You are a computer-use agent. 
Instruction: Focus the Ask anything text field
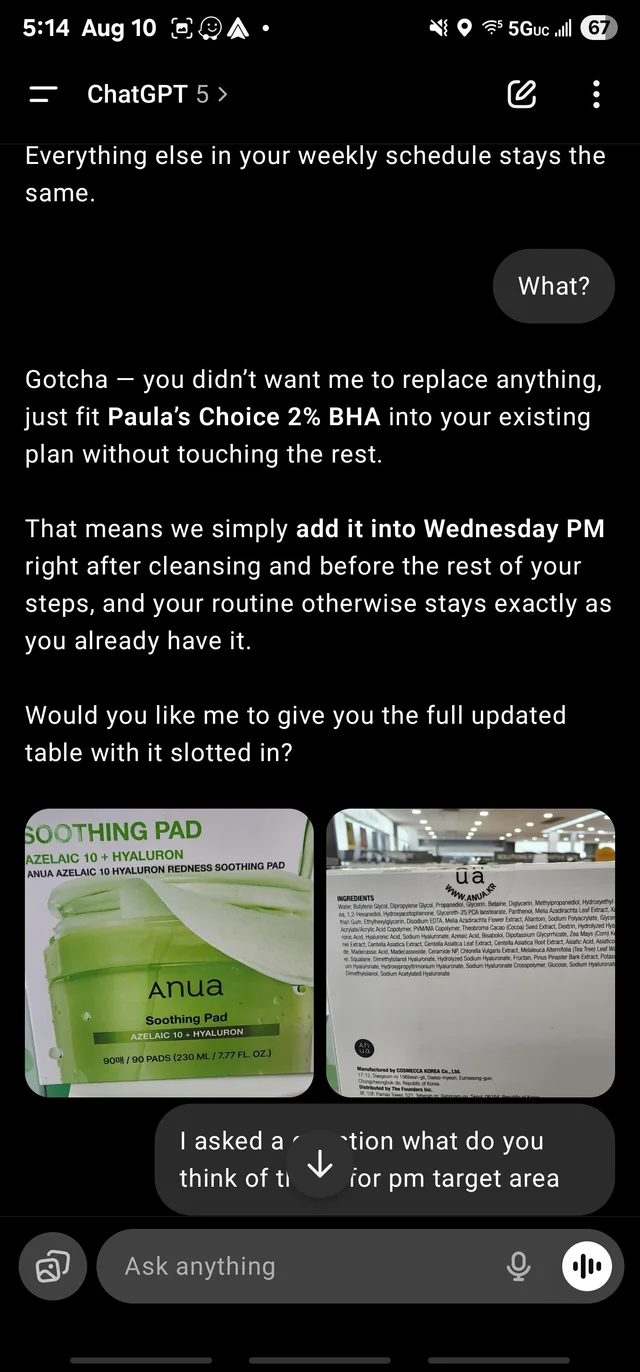point(300,1266)
